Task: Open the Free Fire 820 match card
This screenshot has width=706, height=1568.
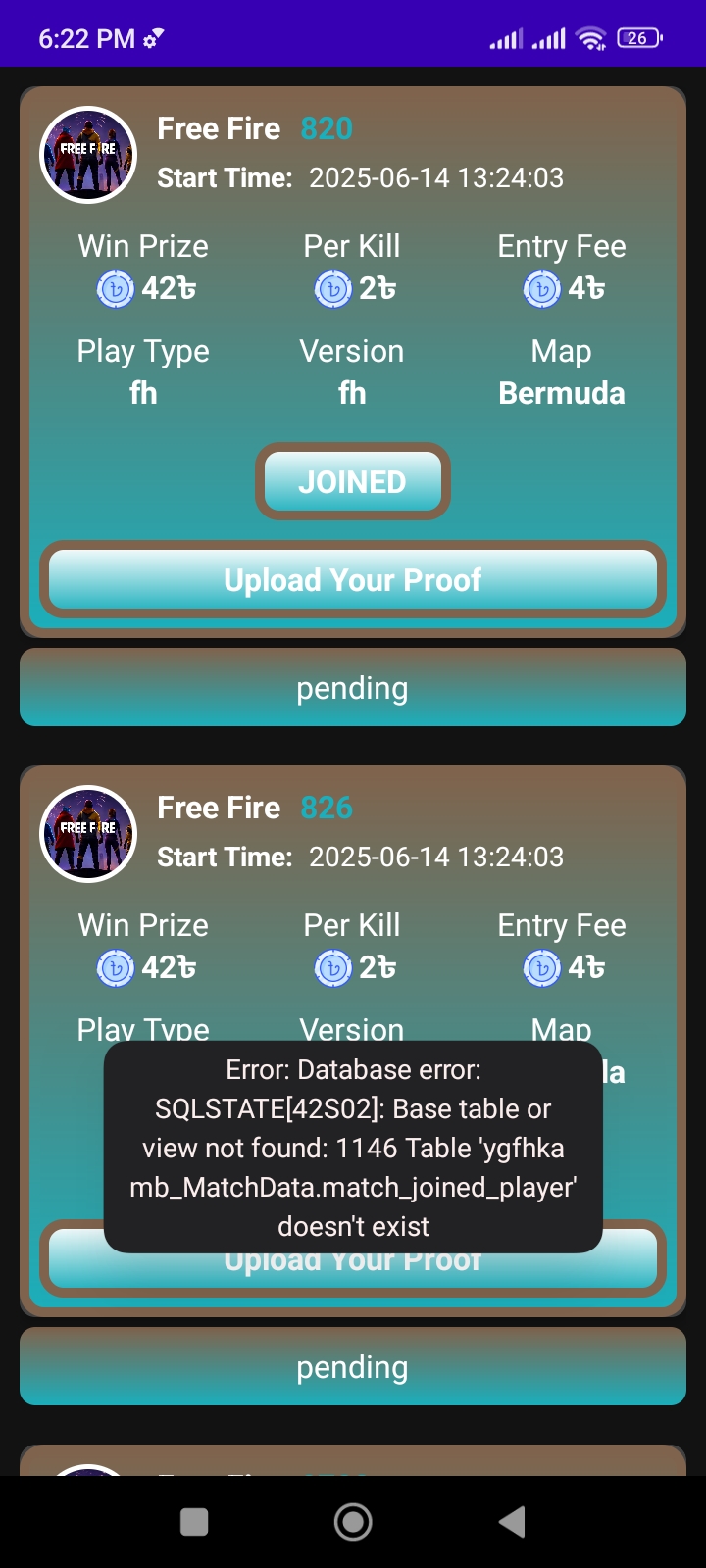Action: tap(353, 363)
